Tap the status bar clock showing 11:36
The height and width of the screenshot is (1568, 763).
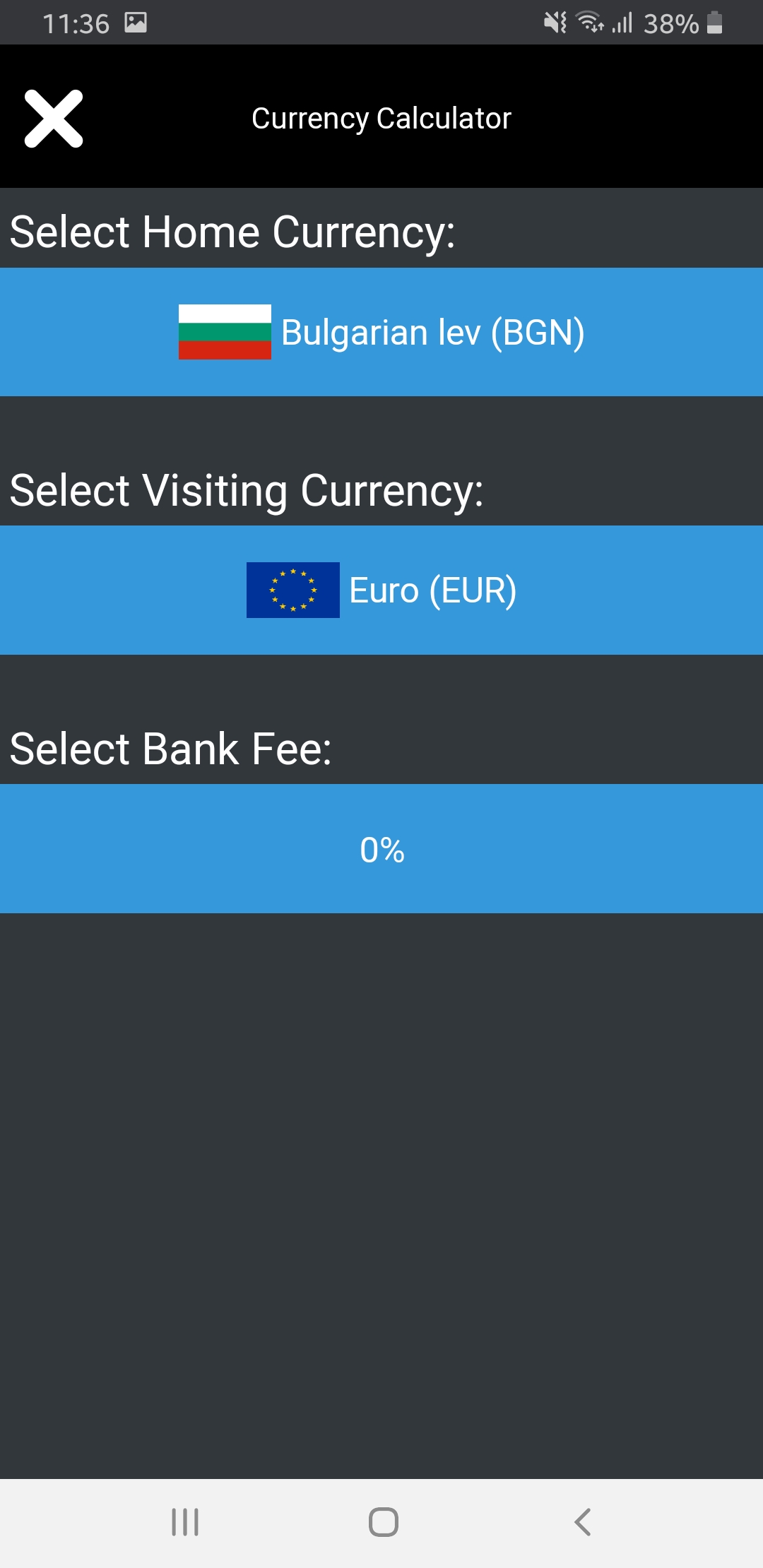point(76,23)
